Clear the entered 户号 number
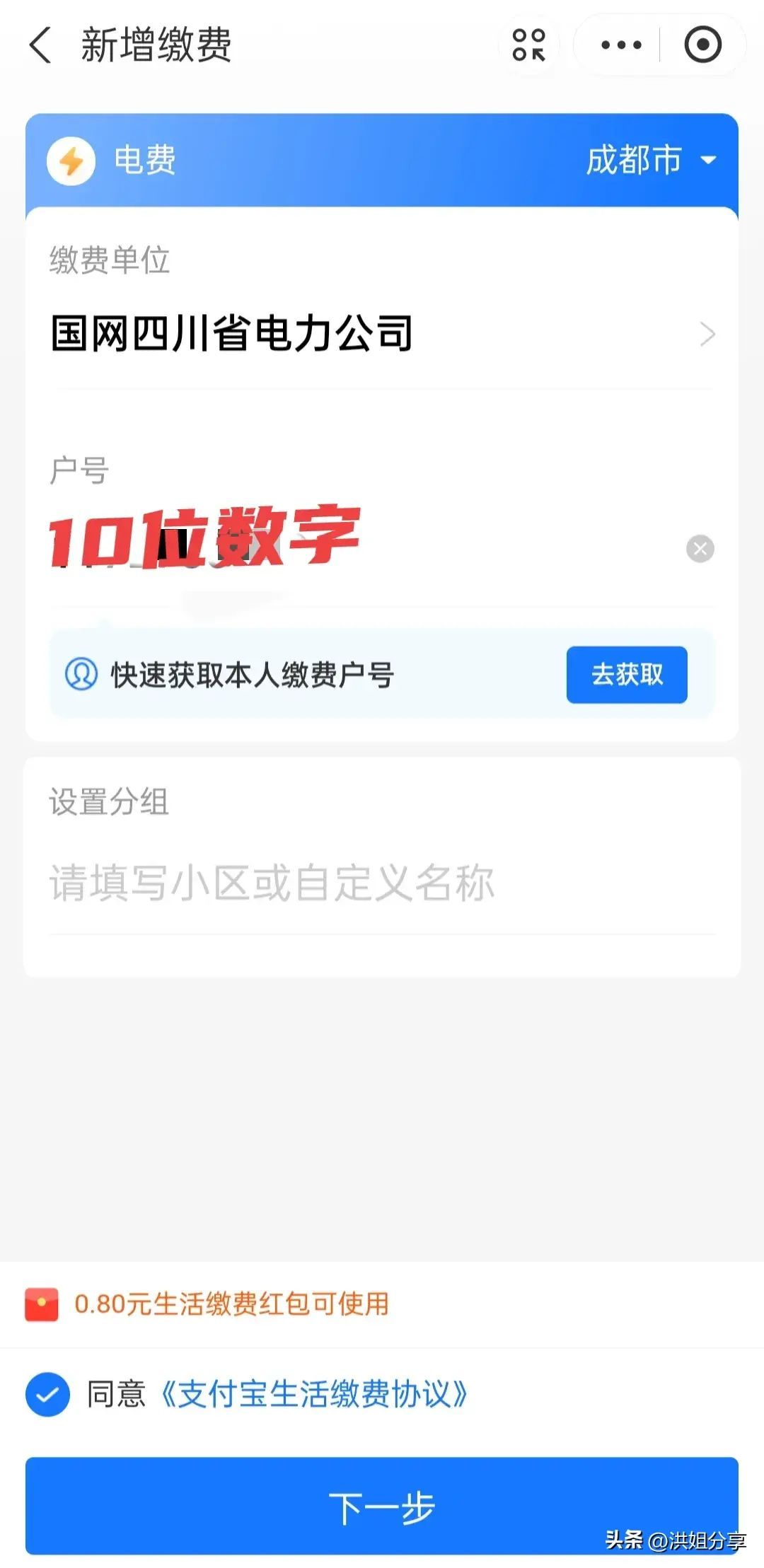 tap(700, 549)
